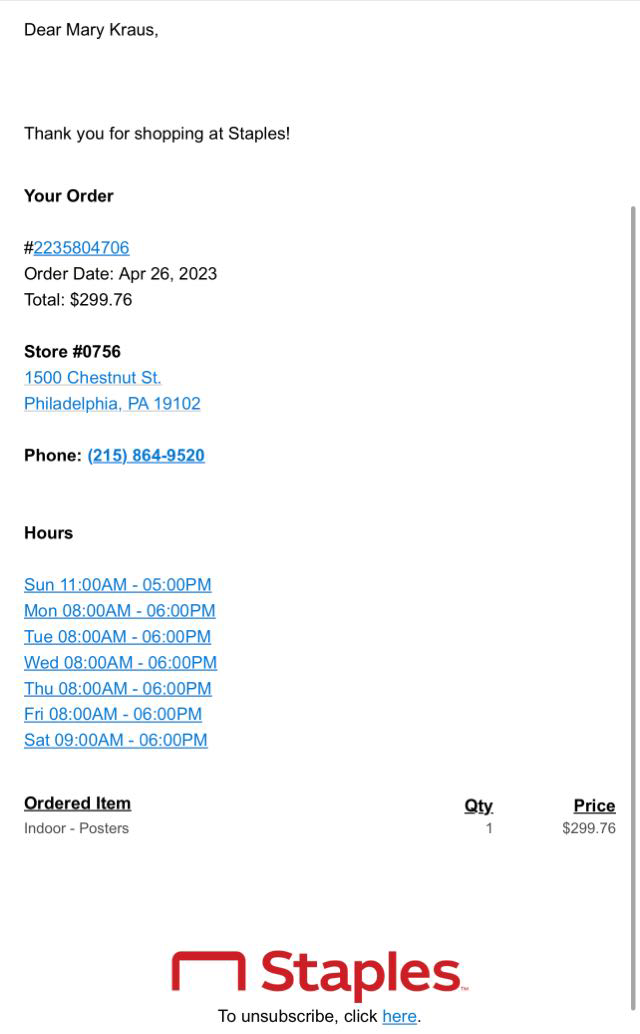Tap the Wed 08:00AM - 06:00PM link
Image resolution: width=640 pixels, height=1034 pixels.
coord(120,663)
